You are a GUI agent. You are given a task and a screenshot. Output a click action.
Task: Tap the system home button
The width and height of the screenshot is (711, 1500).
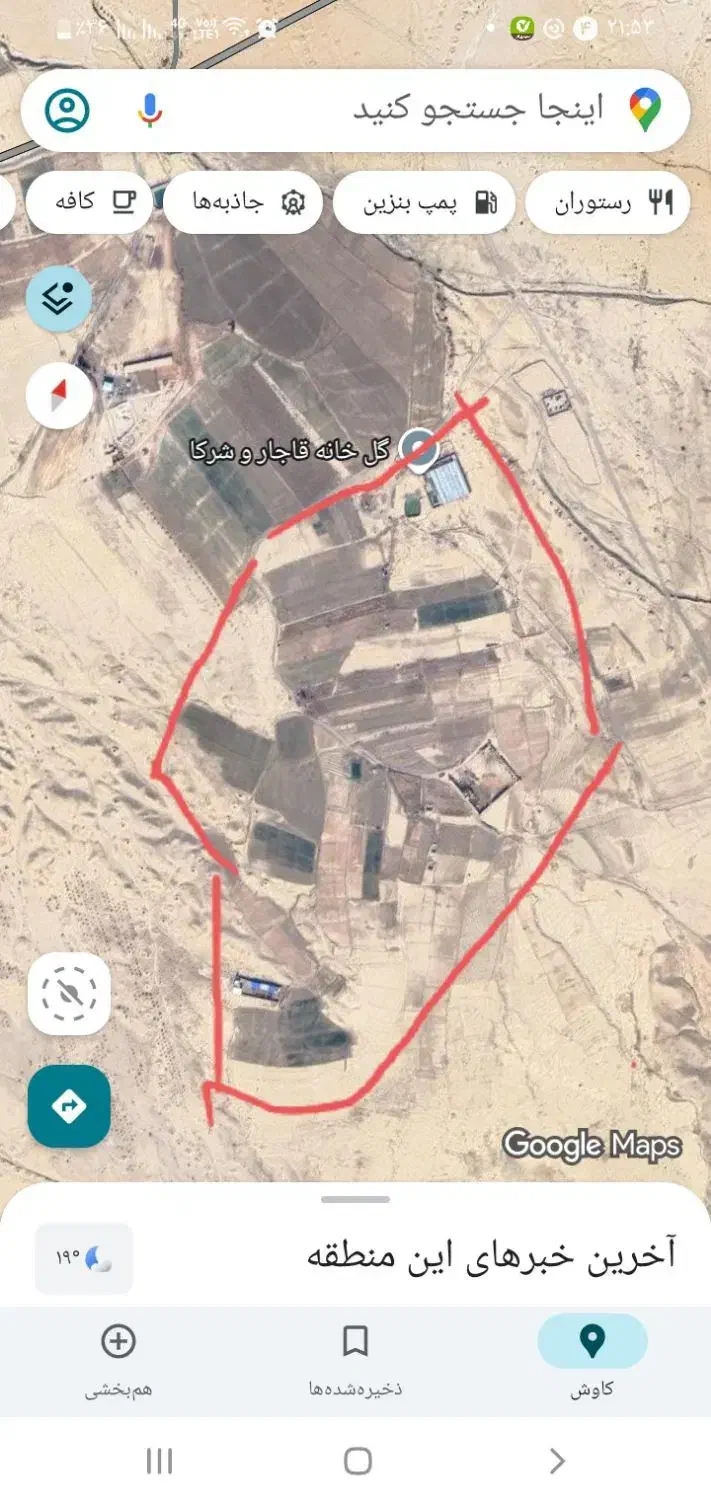(x=358, y=1461)
